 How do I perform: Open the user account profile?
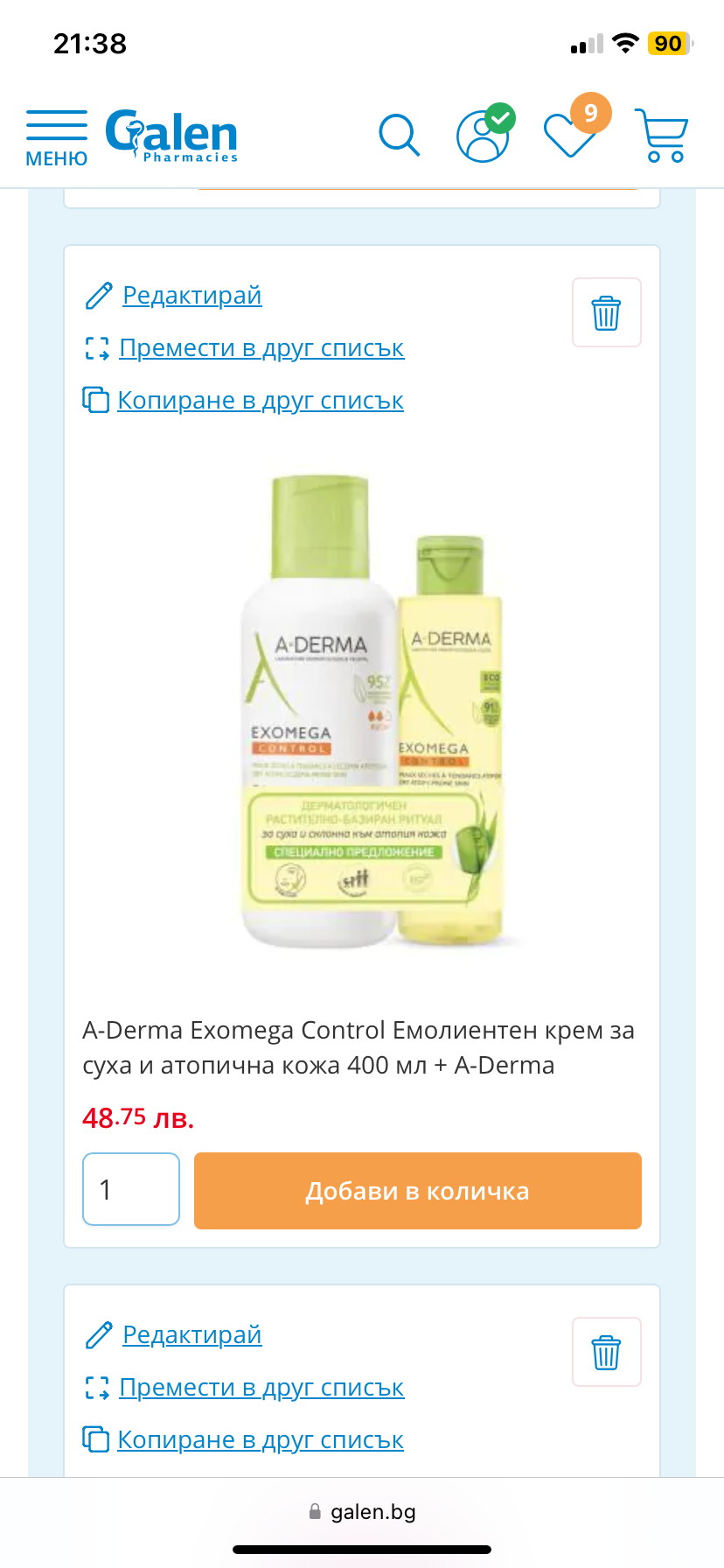click(x=484, y=135)
